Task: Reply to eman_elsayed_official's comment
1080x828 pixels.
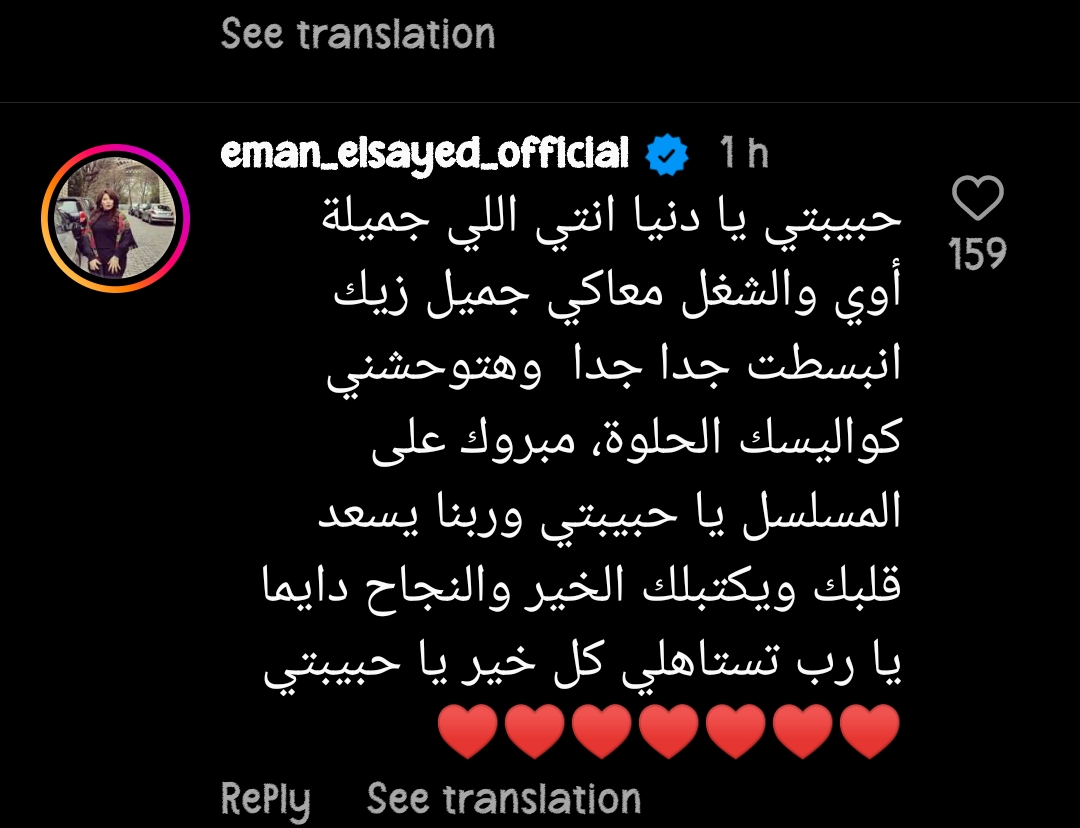Action: pyautogui.click(x=265, y=799)
